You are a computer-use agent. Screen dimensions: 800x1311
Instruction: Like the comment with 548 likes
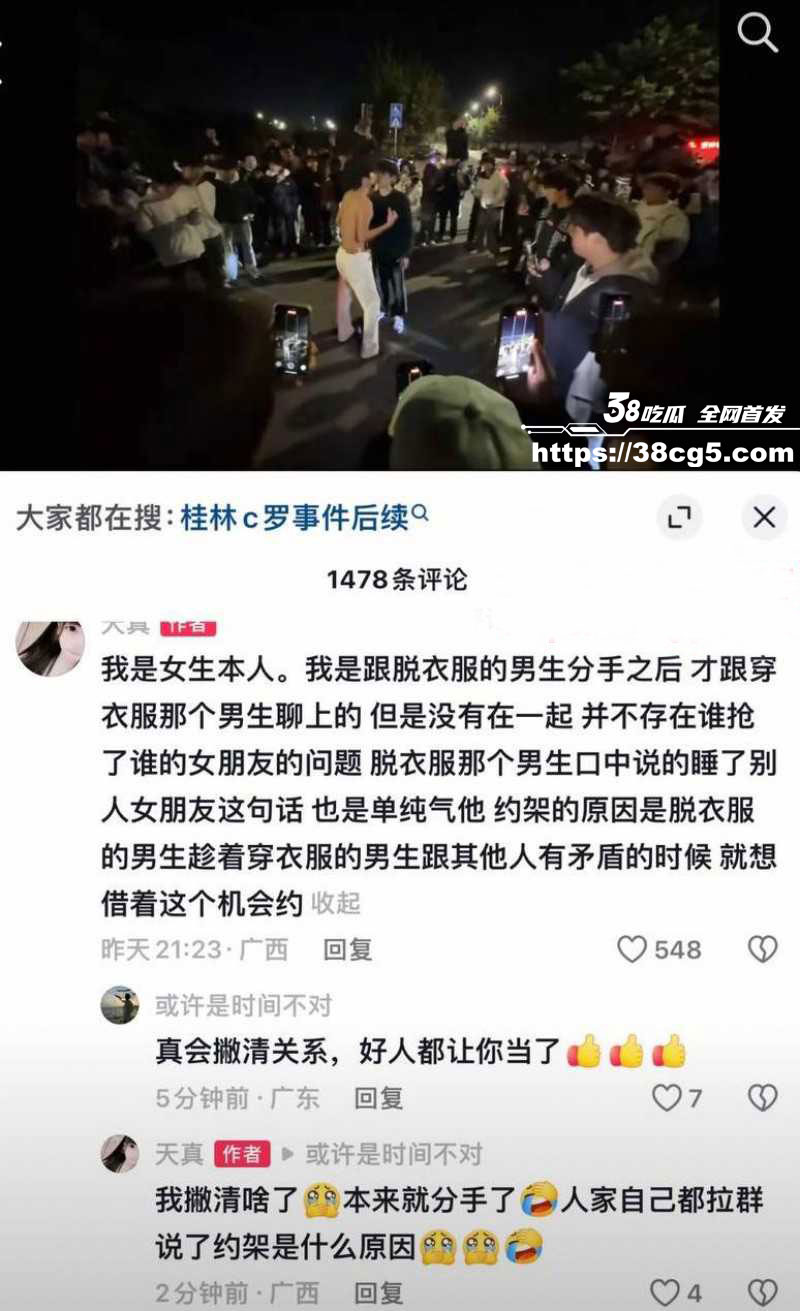(632, 949)
